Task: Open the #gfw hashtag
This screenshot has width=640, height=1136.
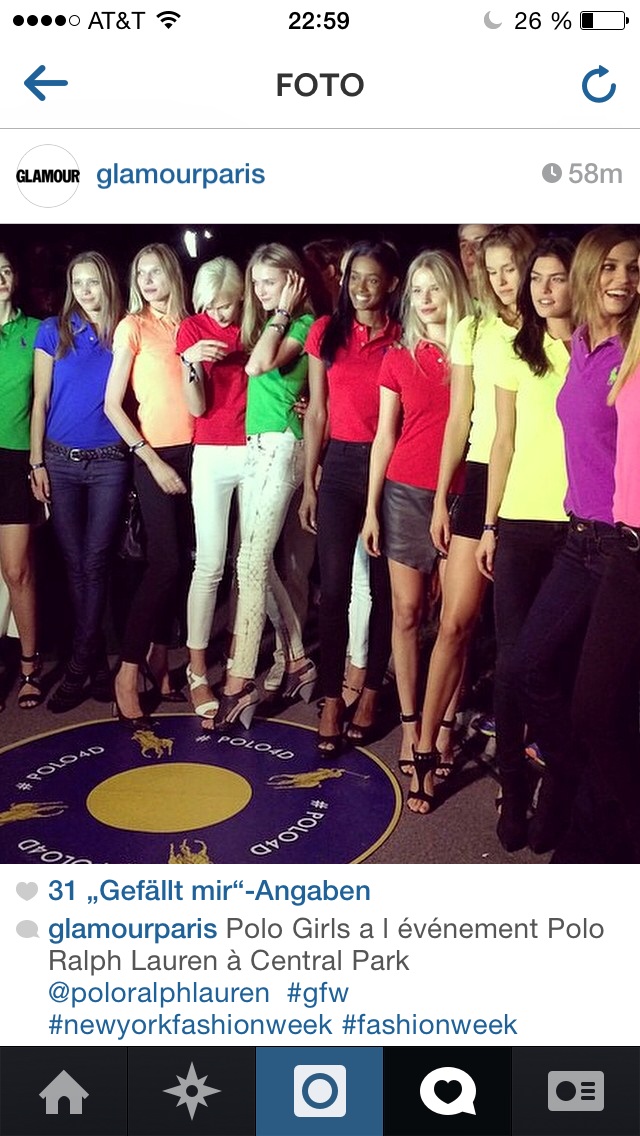Action: click(x=318, y=993)
